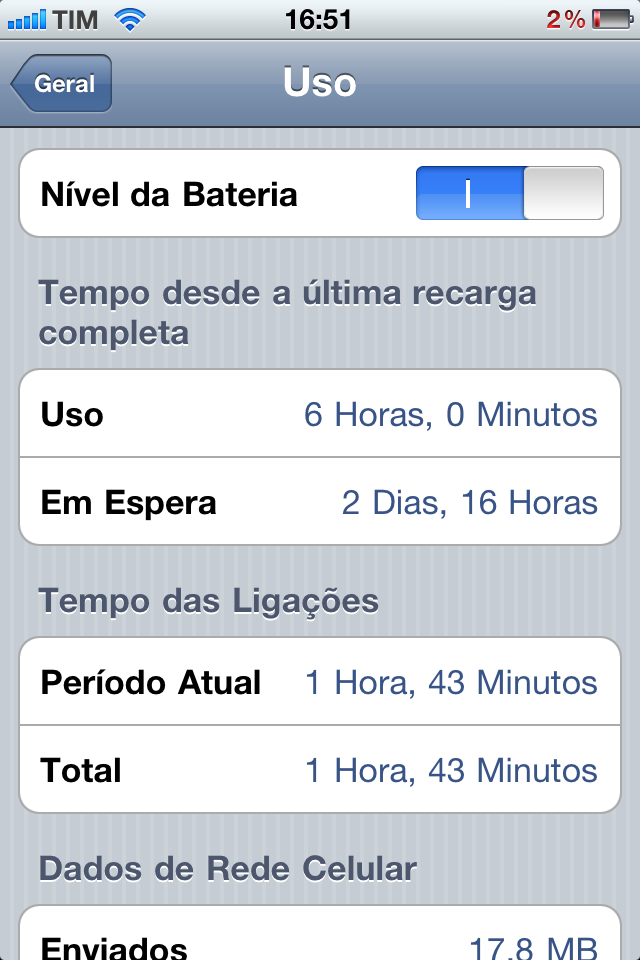The width and height of the screenshot is (640, 960).
Task: Go back to Geral settings
Action: click(62, 84)
